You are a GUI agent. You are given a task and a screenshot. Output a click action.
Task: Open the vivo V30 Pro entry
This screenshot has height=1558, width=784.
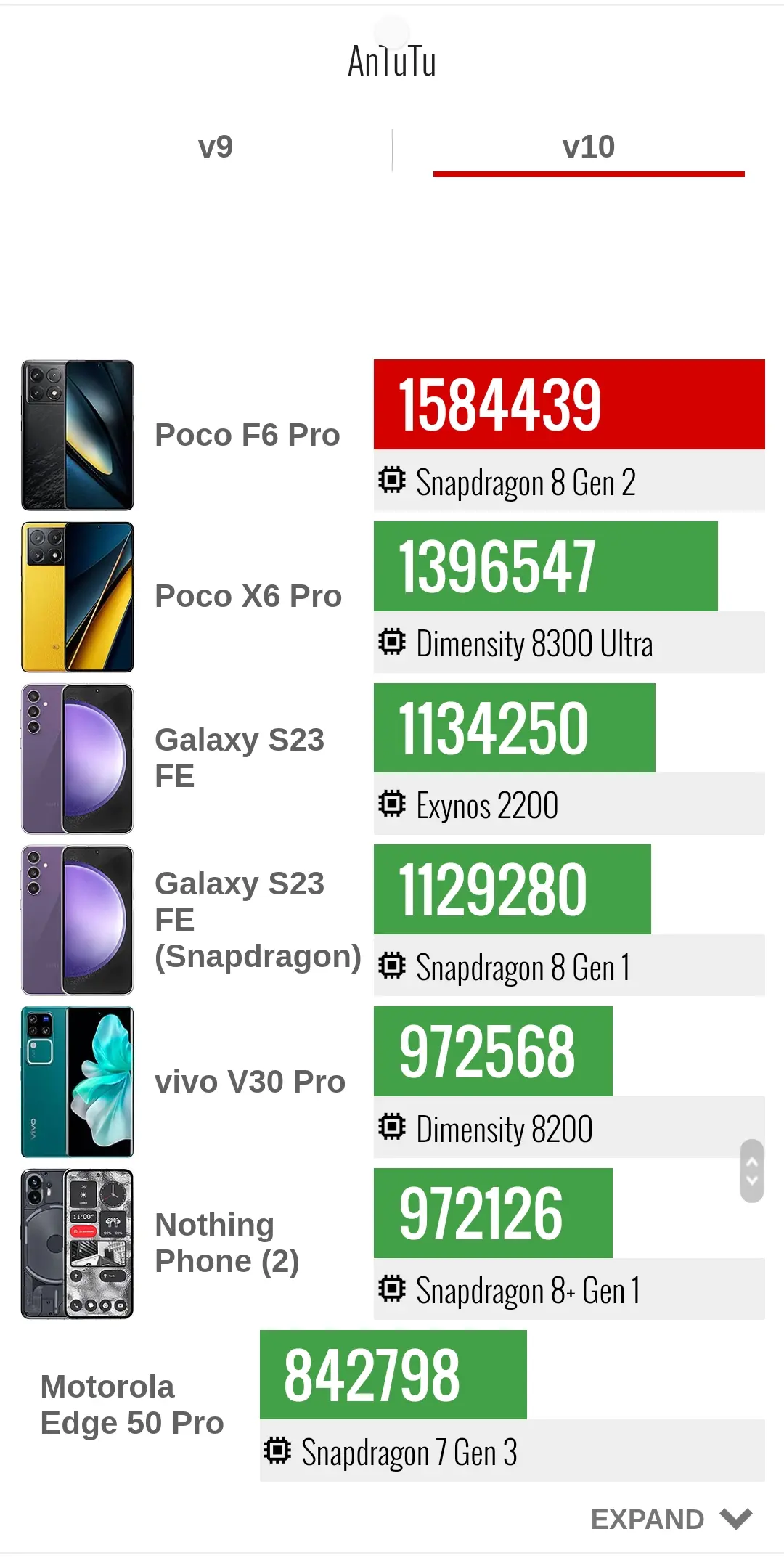coord(249,1082)
